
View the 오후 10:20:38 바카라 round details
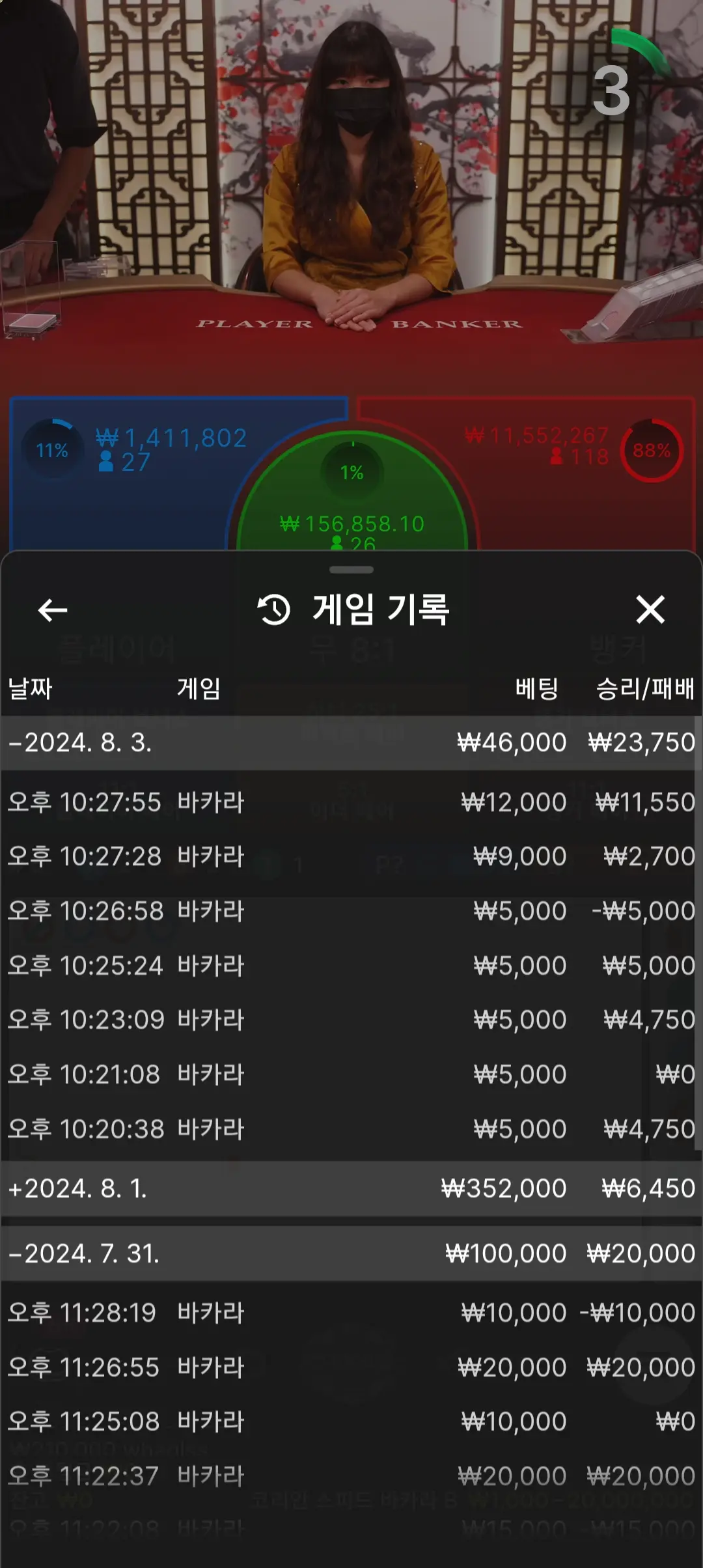point(351,1129)
